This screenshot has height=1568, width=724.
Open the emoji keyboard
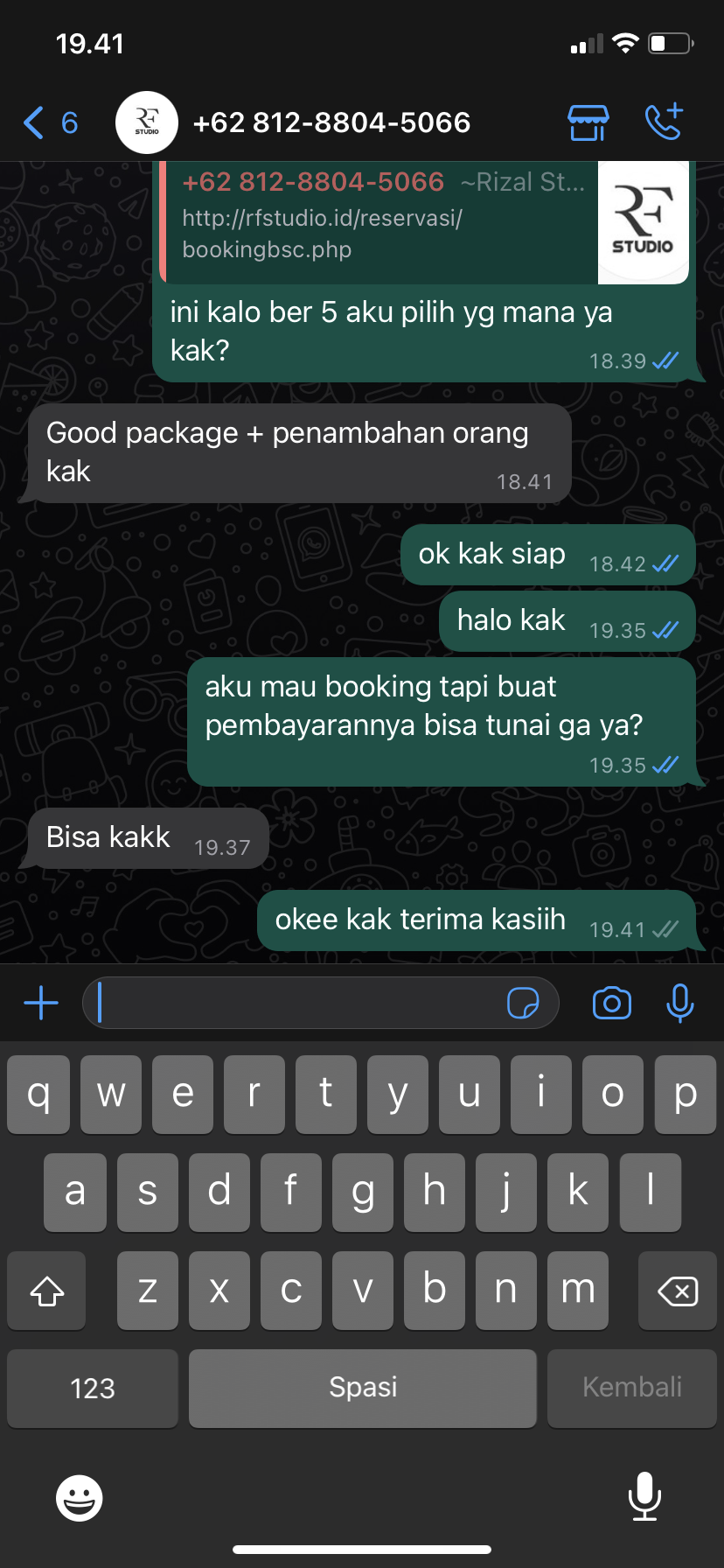80,1498
